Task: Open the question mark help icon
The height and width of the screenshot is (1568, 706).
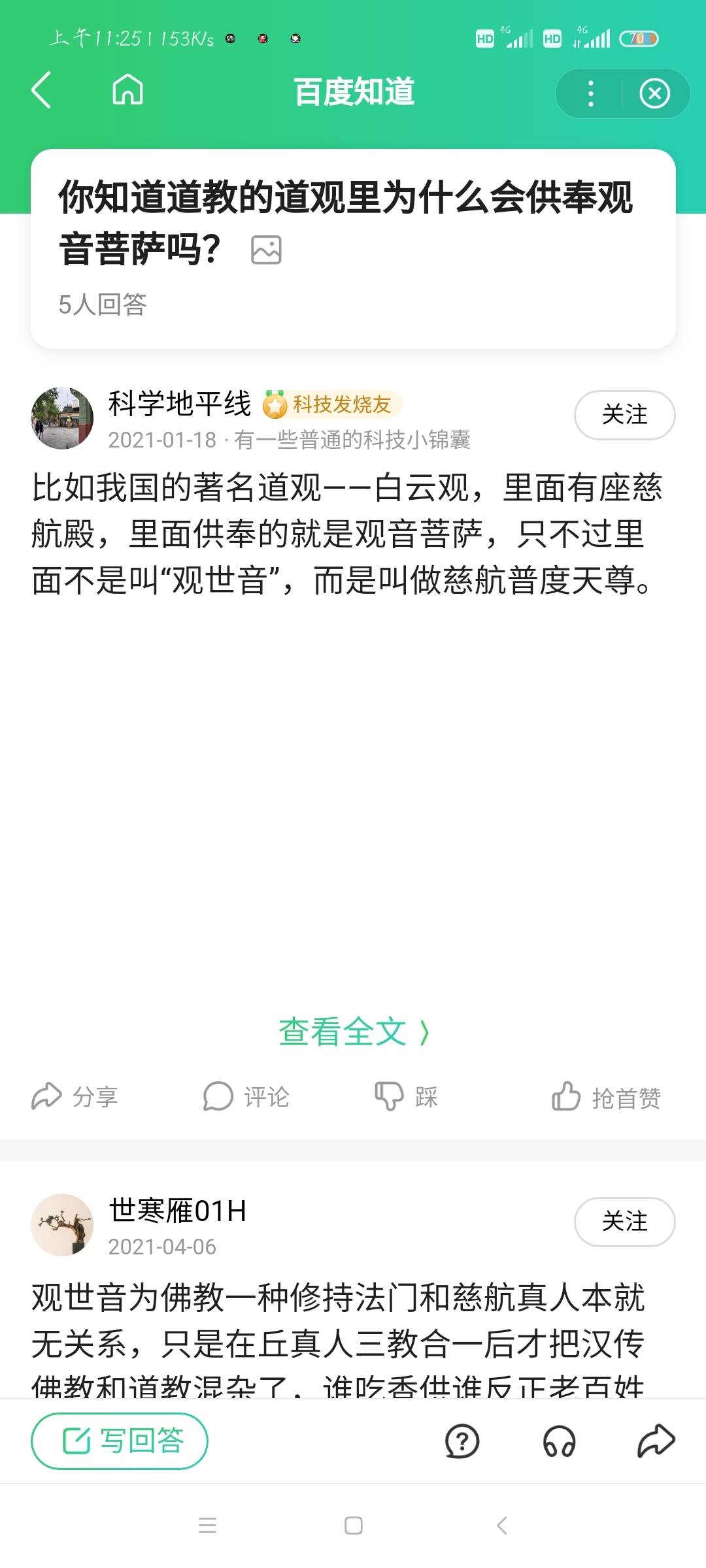Action: 462,1441
